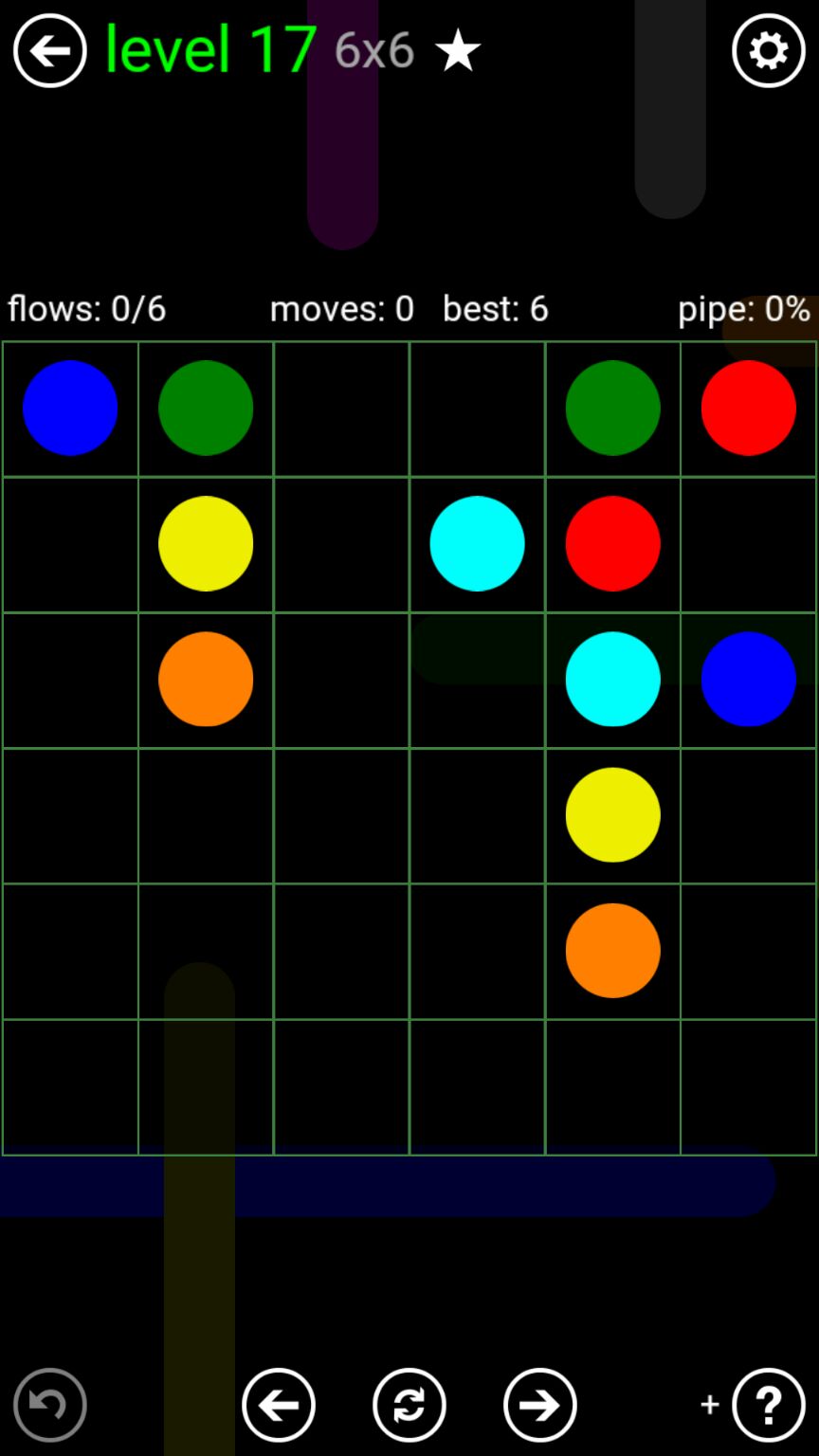Undo the last move
Viewport: 819px width, 1456px height.
[x=49, y=1405]
